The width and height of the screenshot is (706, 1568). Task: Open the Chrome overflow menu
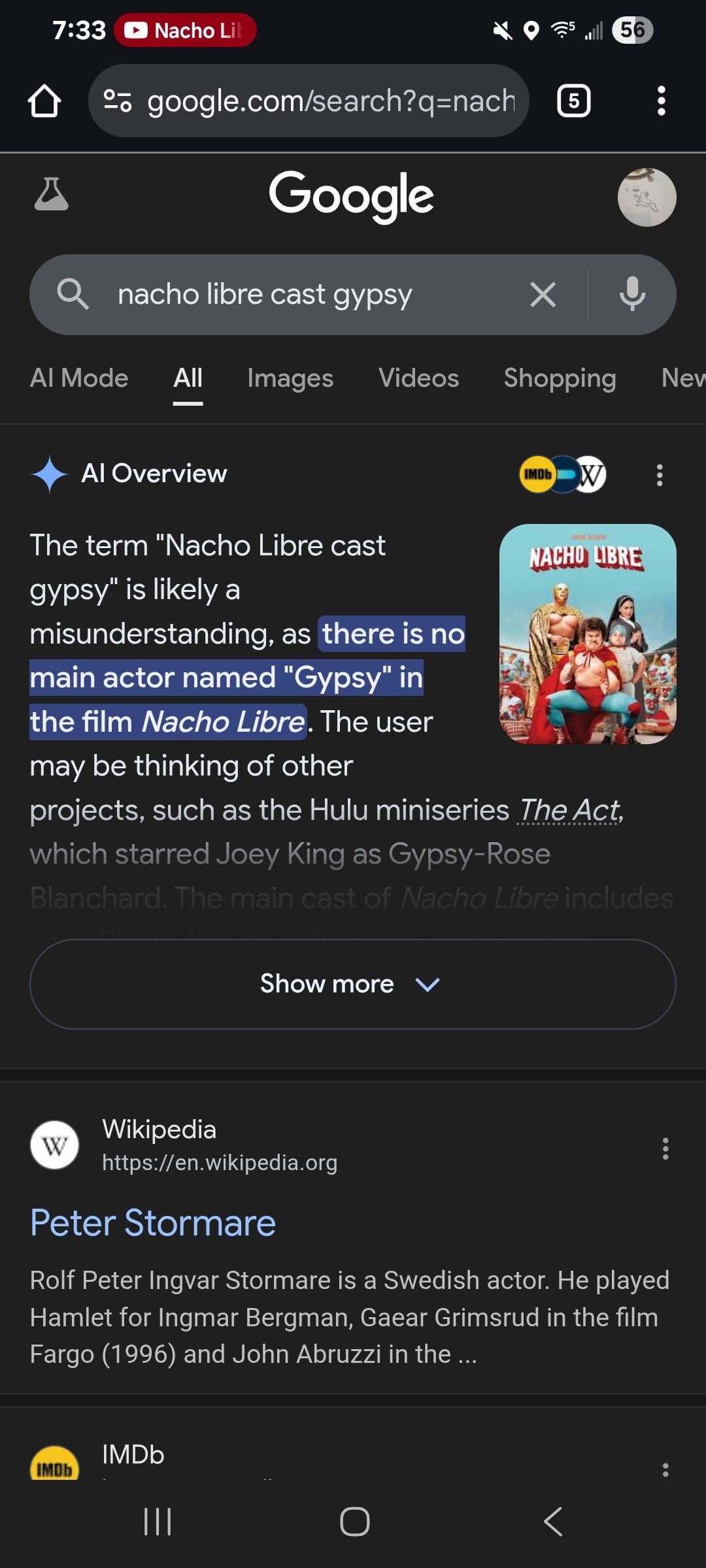(x=661, y=101)
